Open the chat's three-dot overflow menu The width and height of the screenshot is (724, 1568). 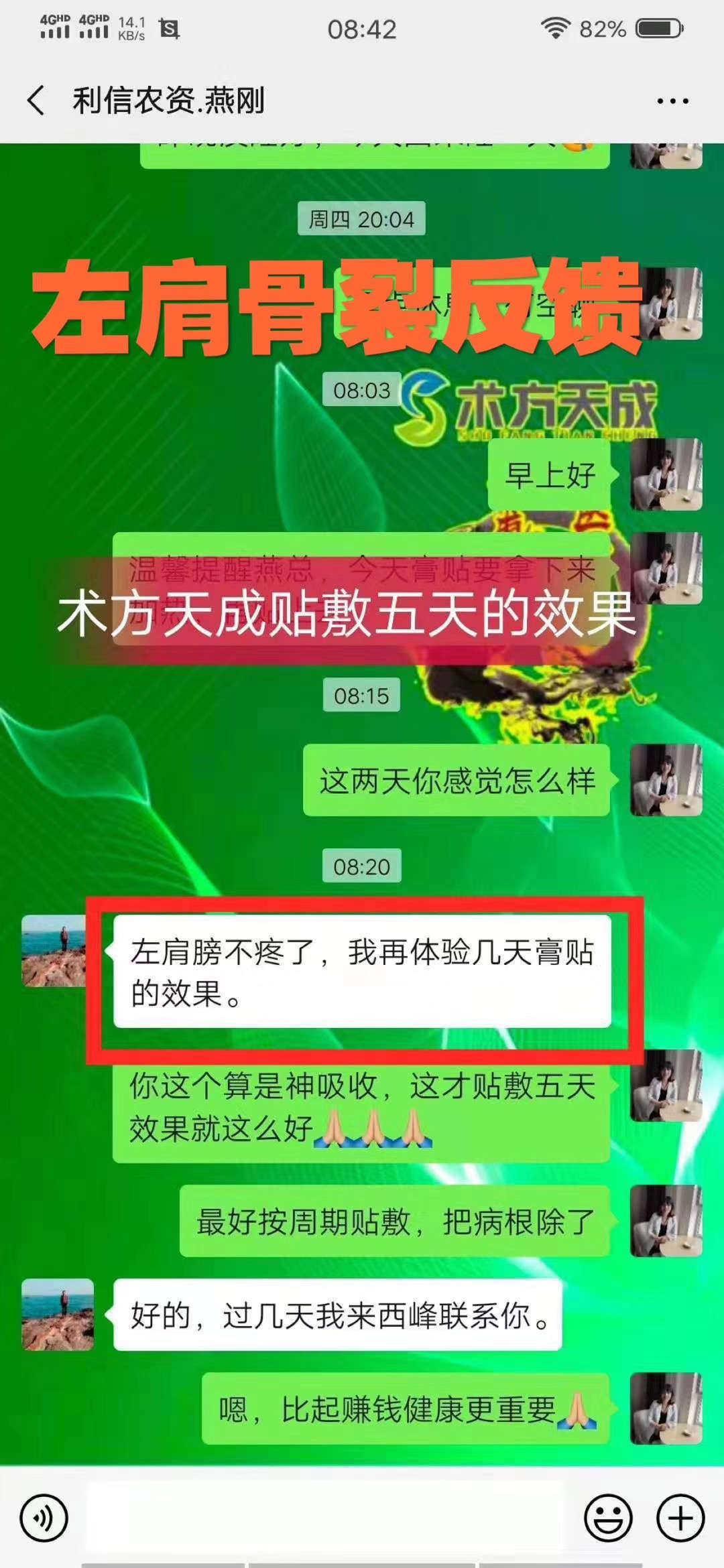point(672,101)
